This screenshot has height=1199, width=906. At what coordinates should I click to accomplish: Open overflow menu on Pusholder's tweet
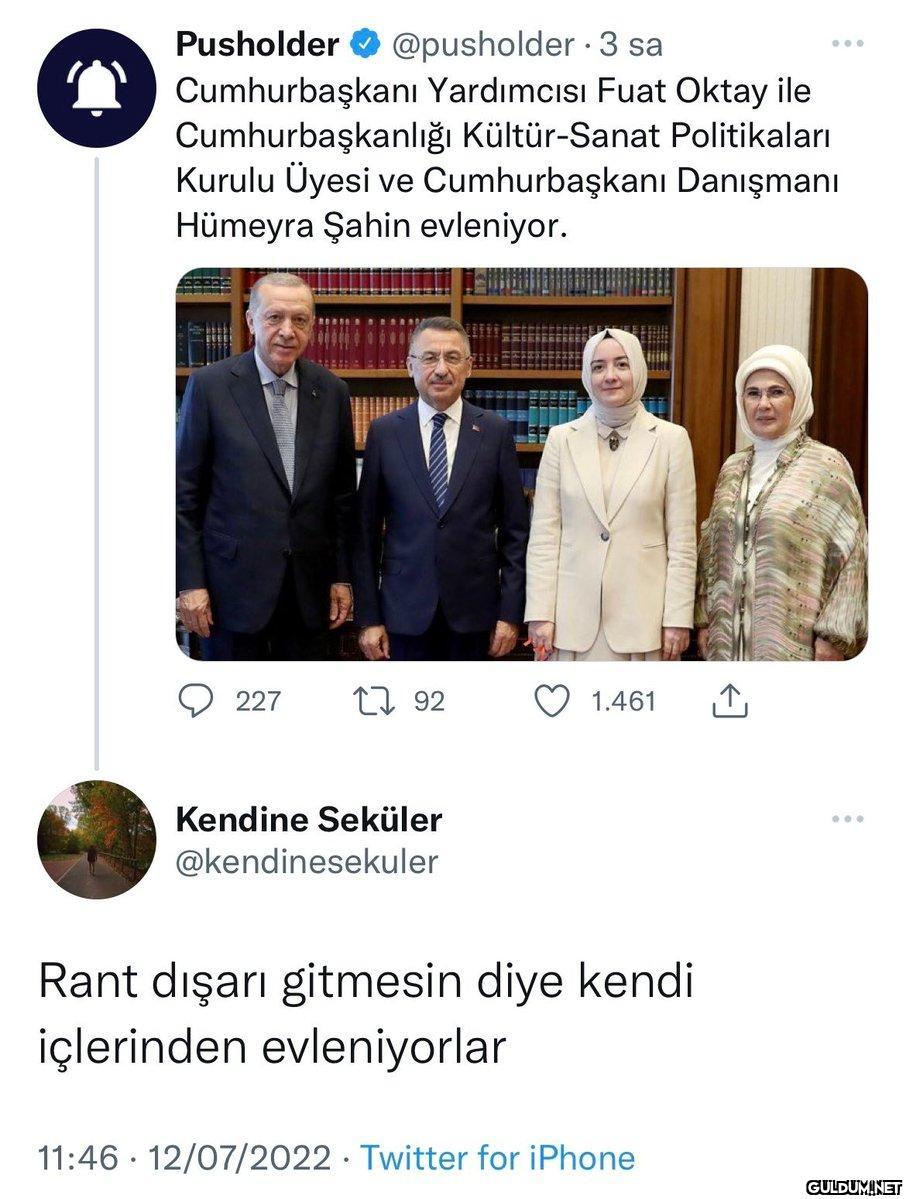point(848,45)
